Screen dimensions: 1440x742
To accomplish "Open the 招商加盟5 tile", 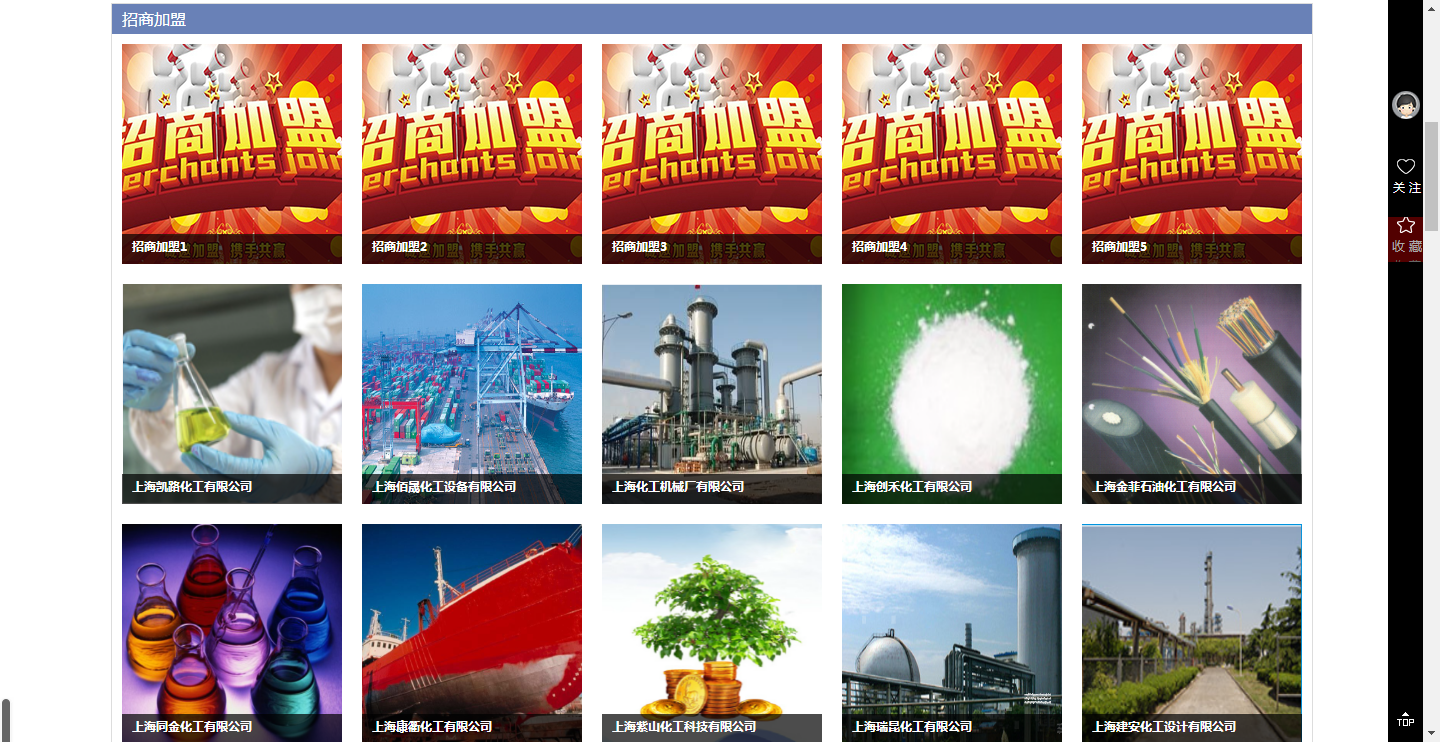I will (1192, 154).
